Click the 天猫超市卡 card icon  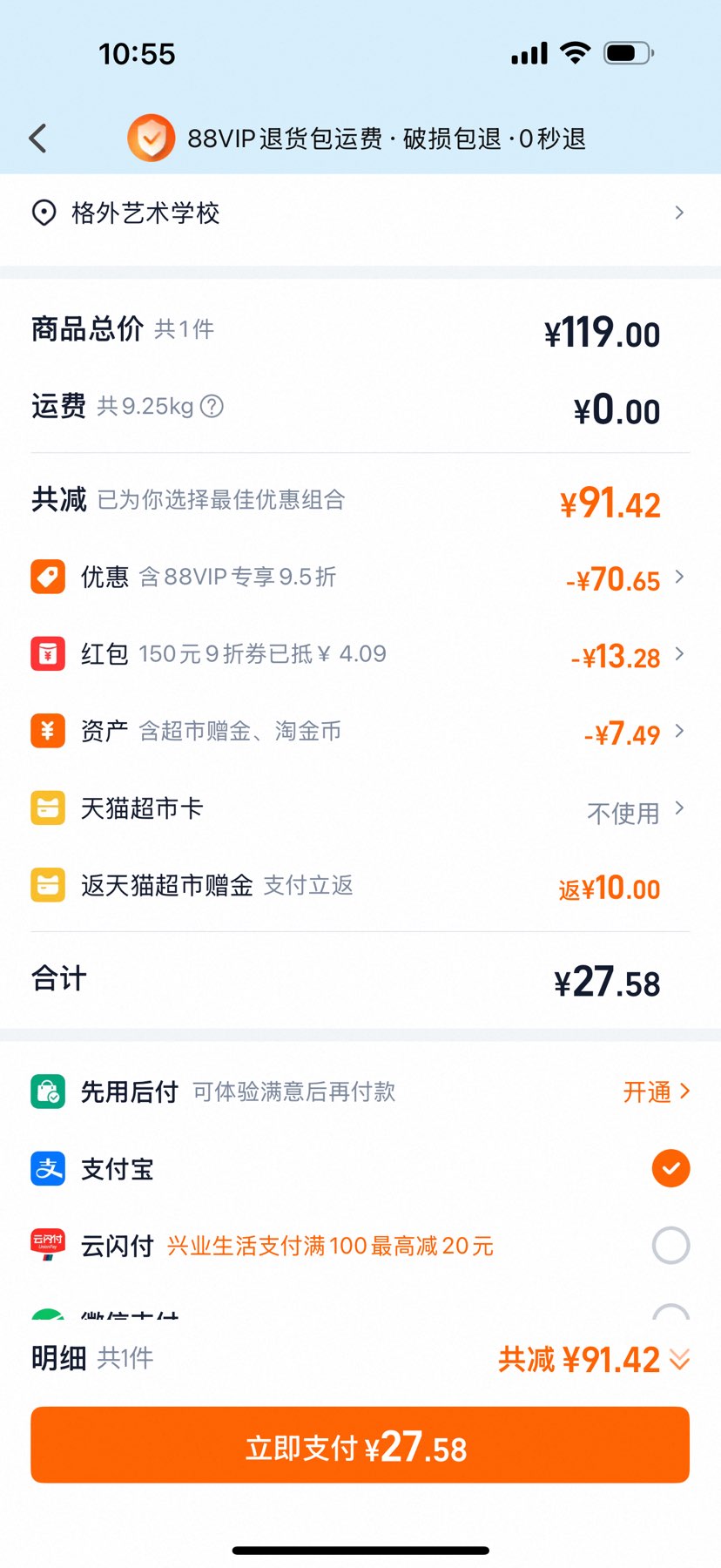[48, 808]
